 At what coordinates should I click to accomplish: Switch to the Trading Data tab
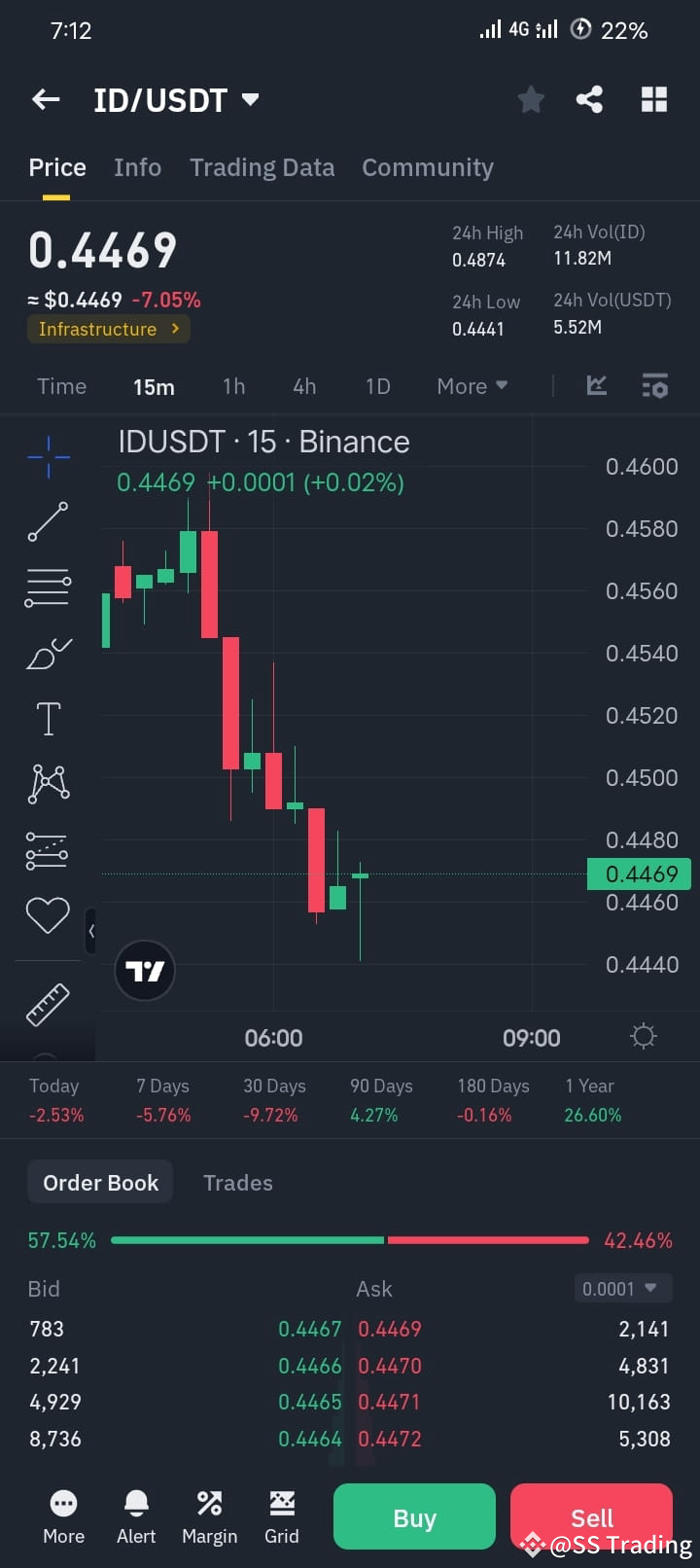(262, 167)
